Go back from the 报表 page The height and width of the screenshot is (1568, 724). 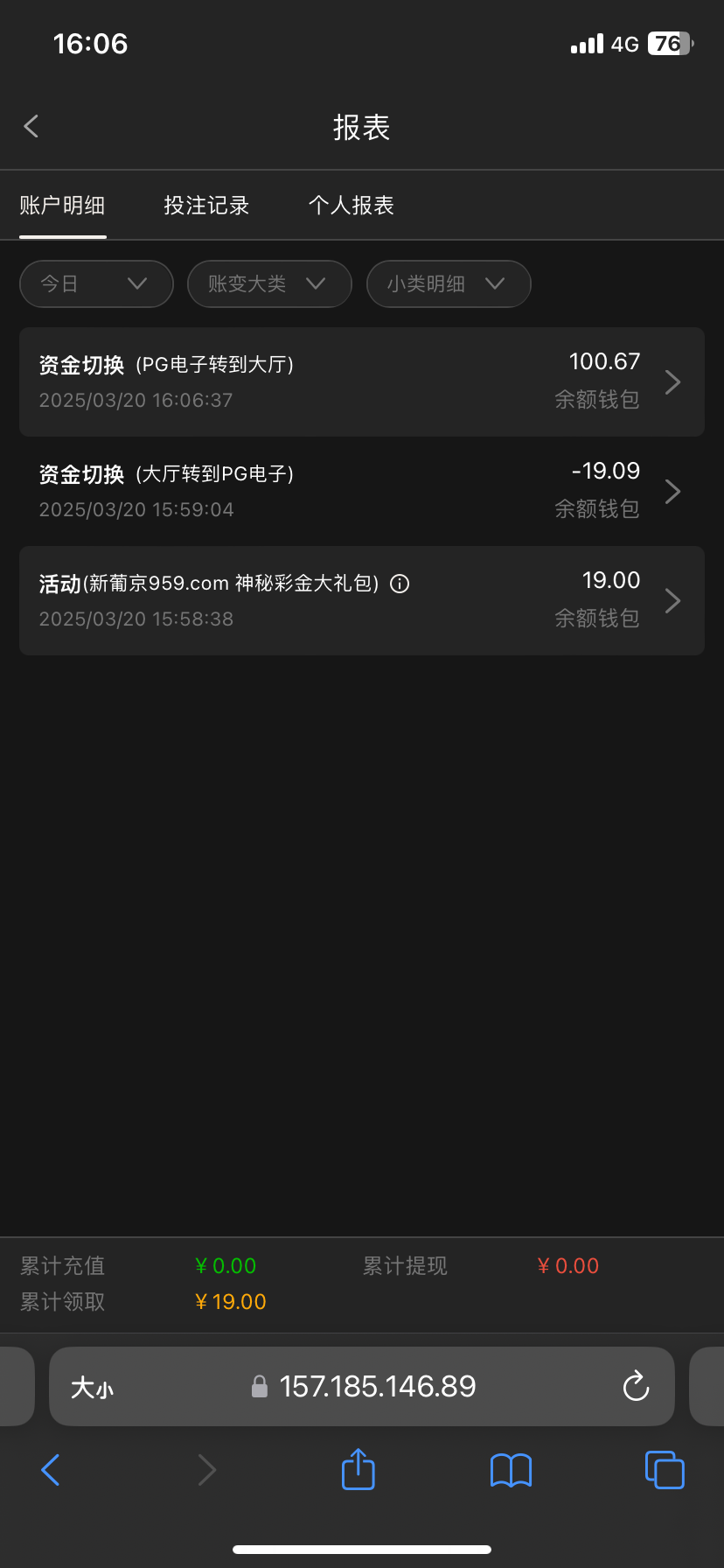31,127
